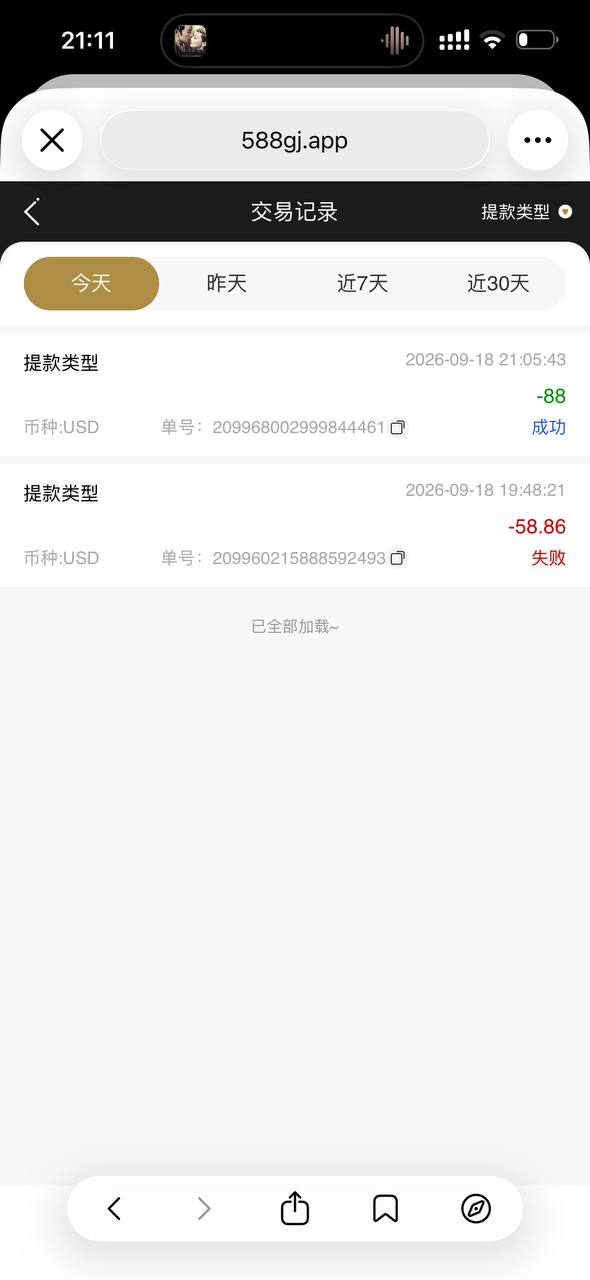The height and width of the screenshot is (1280, 590).
Task: Open the three-dot browser menu
Action: (538, 141)
